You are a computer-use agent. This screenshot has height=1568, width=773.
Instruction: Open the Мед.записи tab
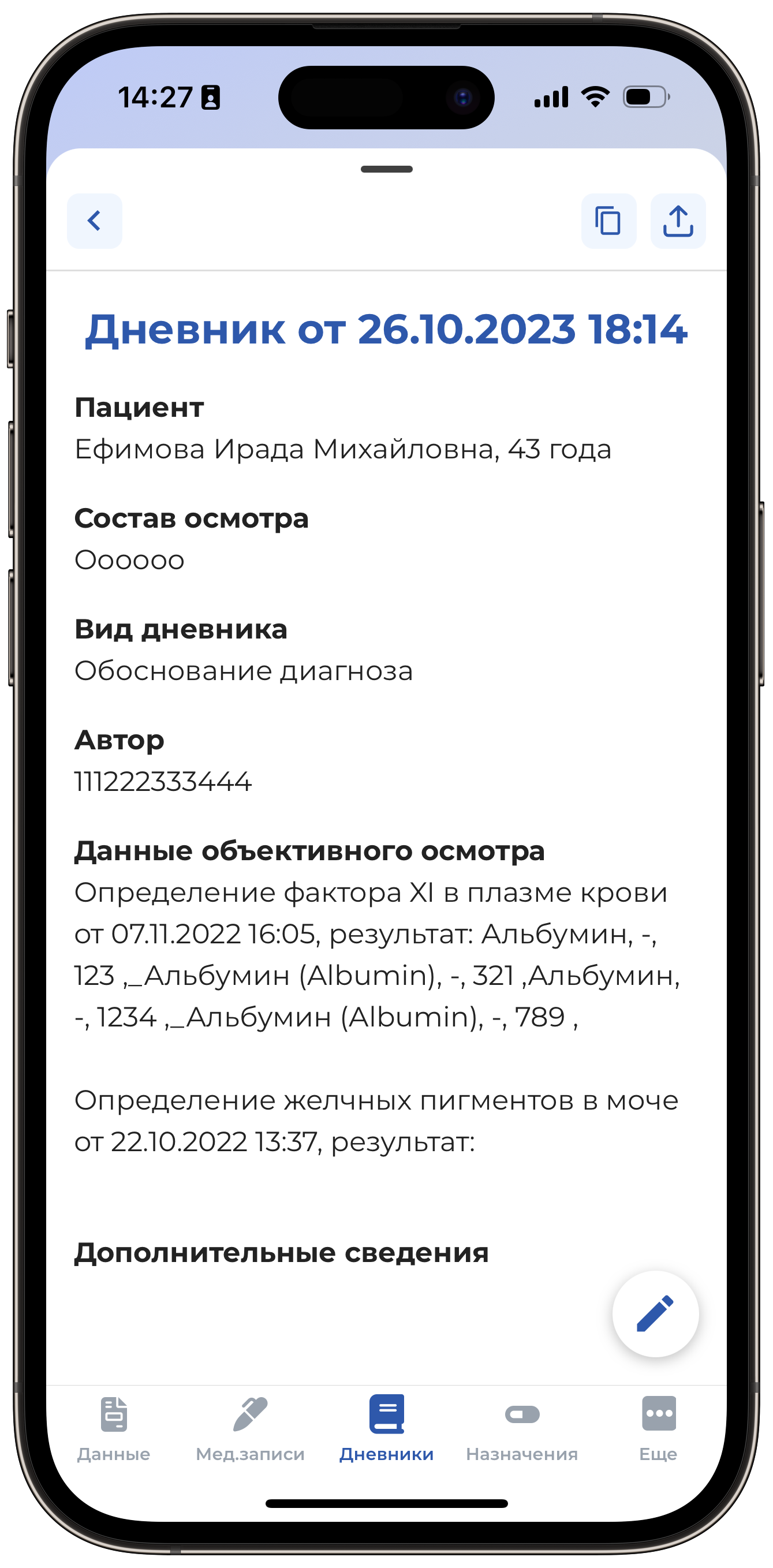click(250, 1429)
